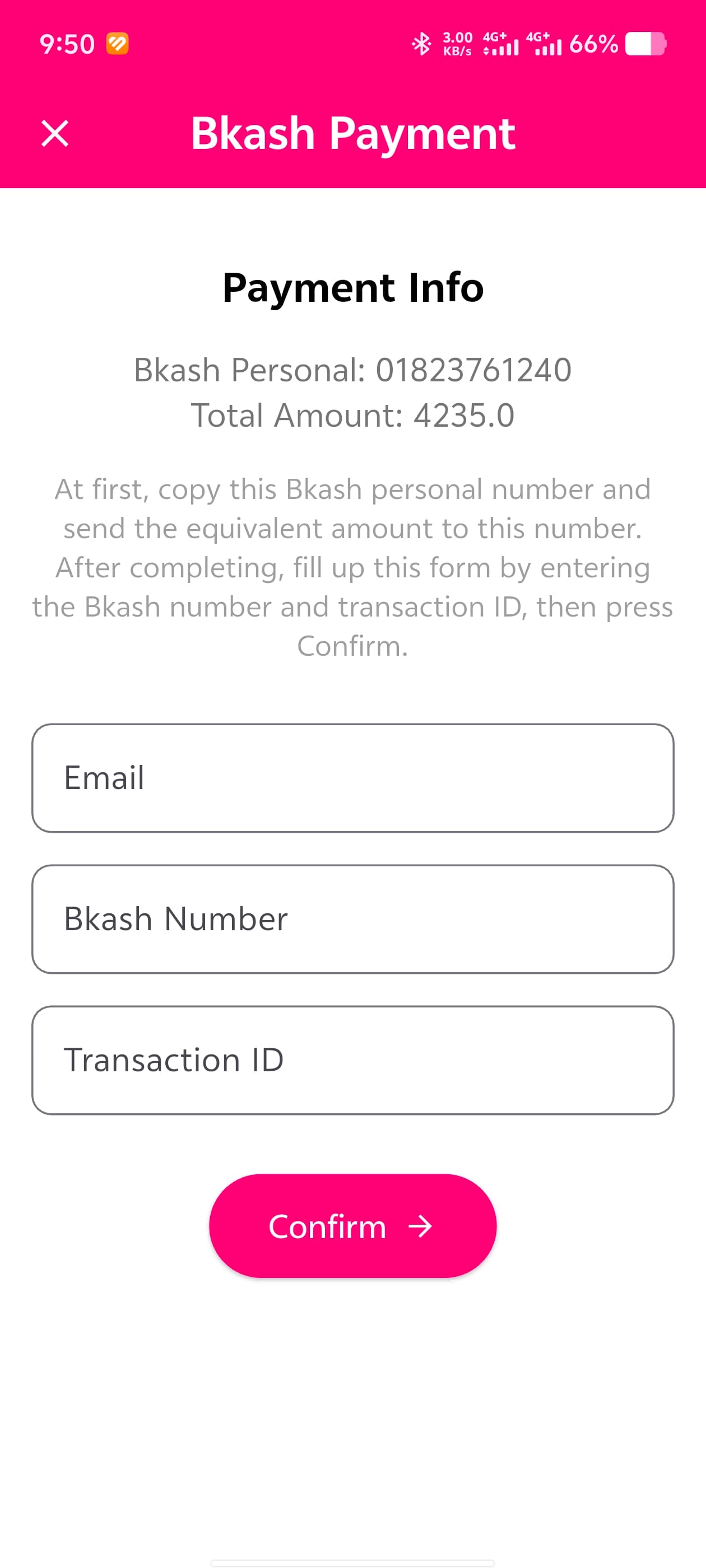The width and height of the screenshot is (706, 1568).
Task: Confirm the Bkash payment
Action: (x=352, y=1226)
